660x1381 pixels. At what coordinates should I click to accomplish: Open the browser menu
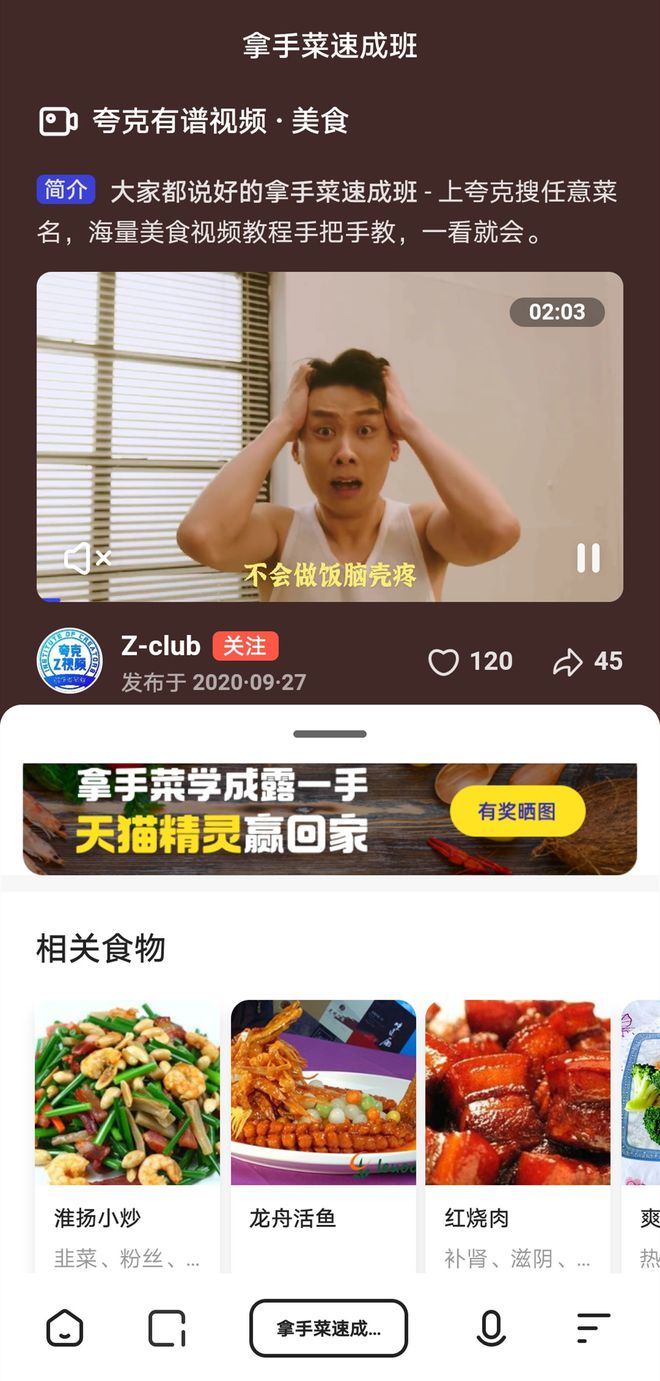(593, 1328)
